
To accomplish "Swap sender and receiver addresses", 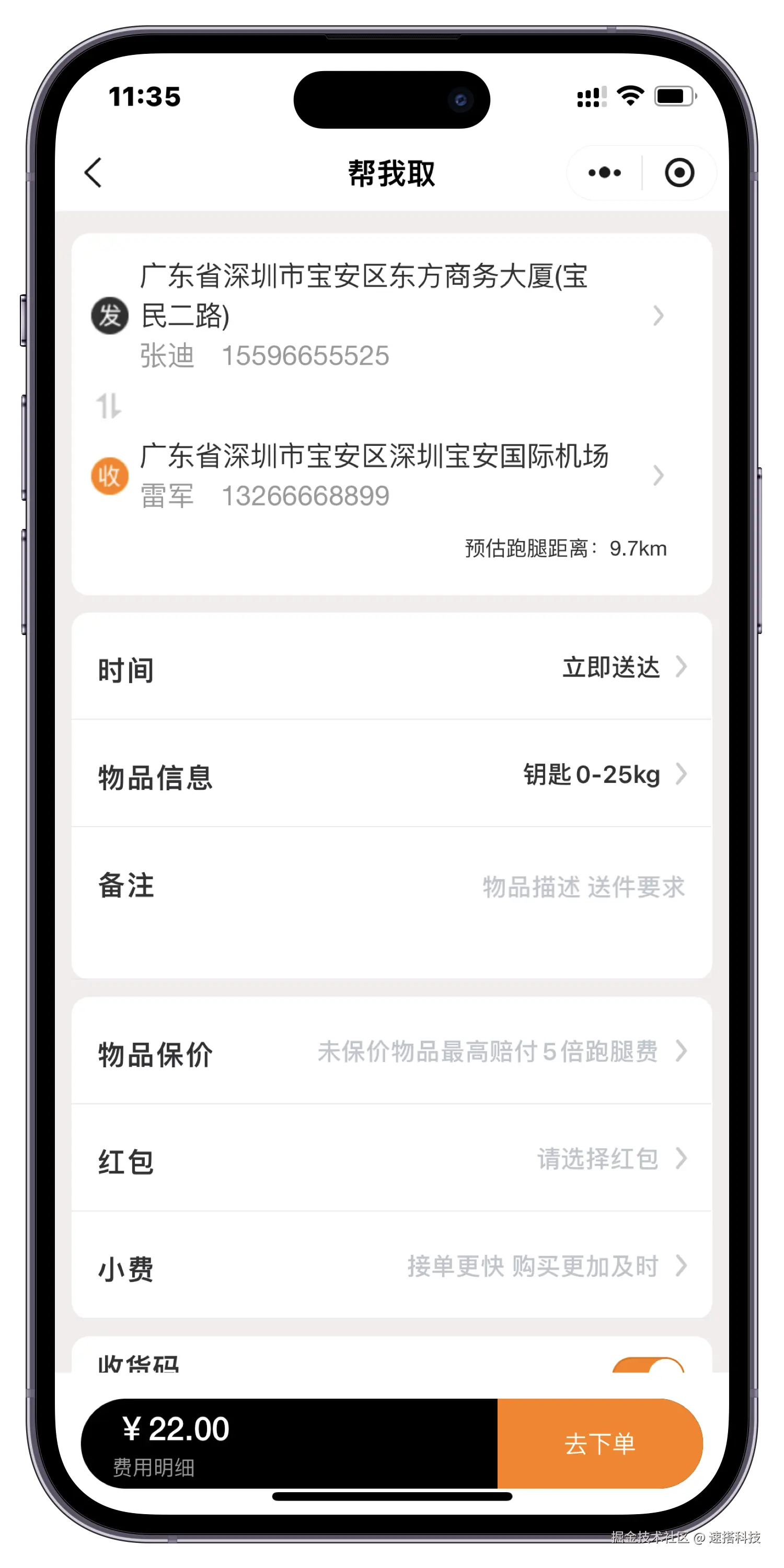I will pyautogui.click(x=108, y=406).
